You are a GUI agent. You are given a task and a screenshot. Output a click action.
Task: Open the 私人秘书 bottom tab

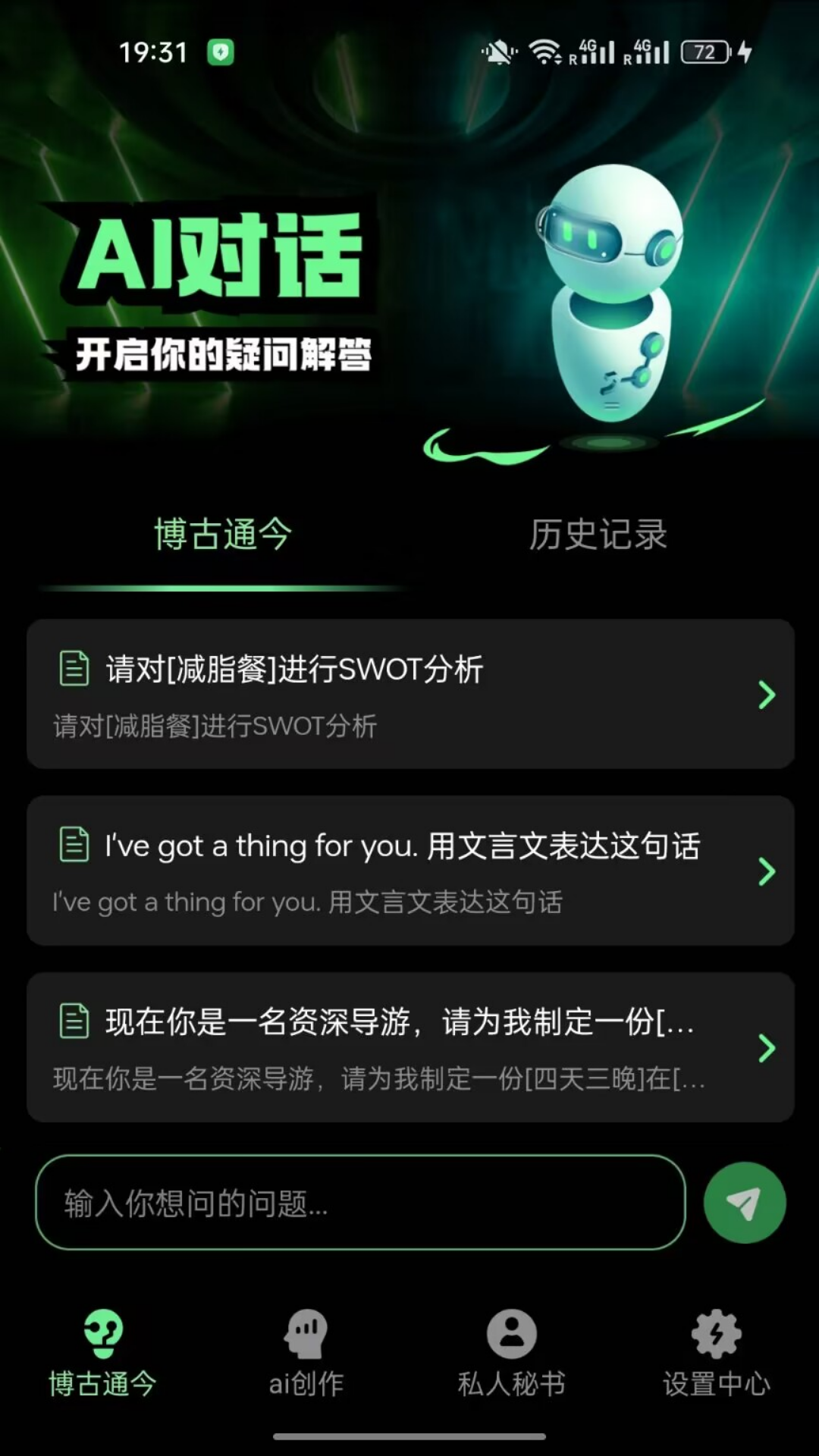511,1353
